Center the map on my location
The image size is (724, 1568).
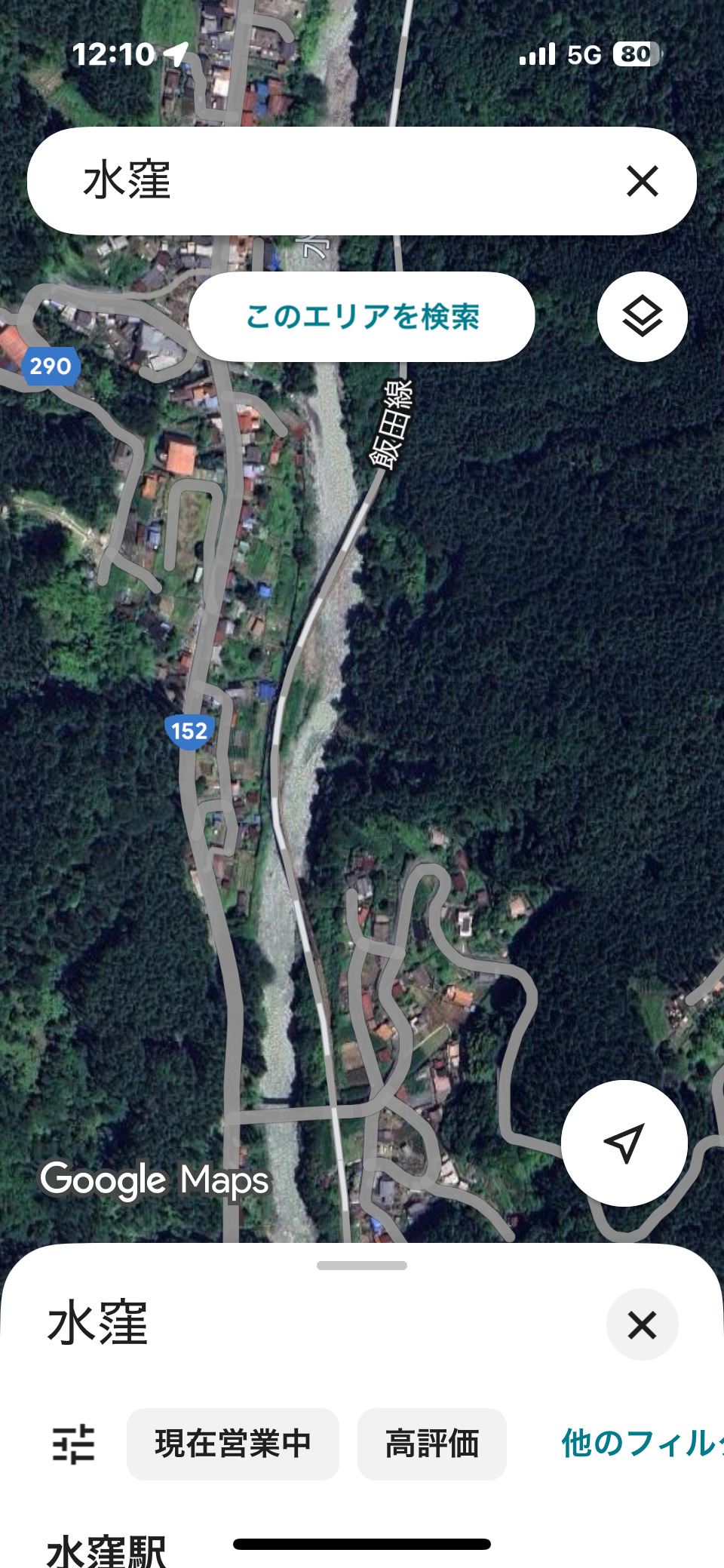pyautogui.click(x=624, y=1143)
